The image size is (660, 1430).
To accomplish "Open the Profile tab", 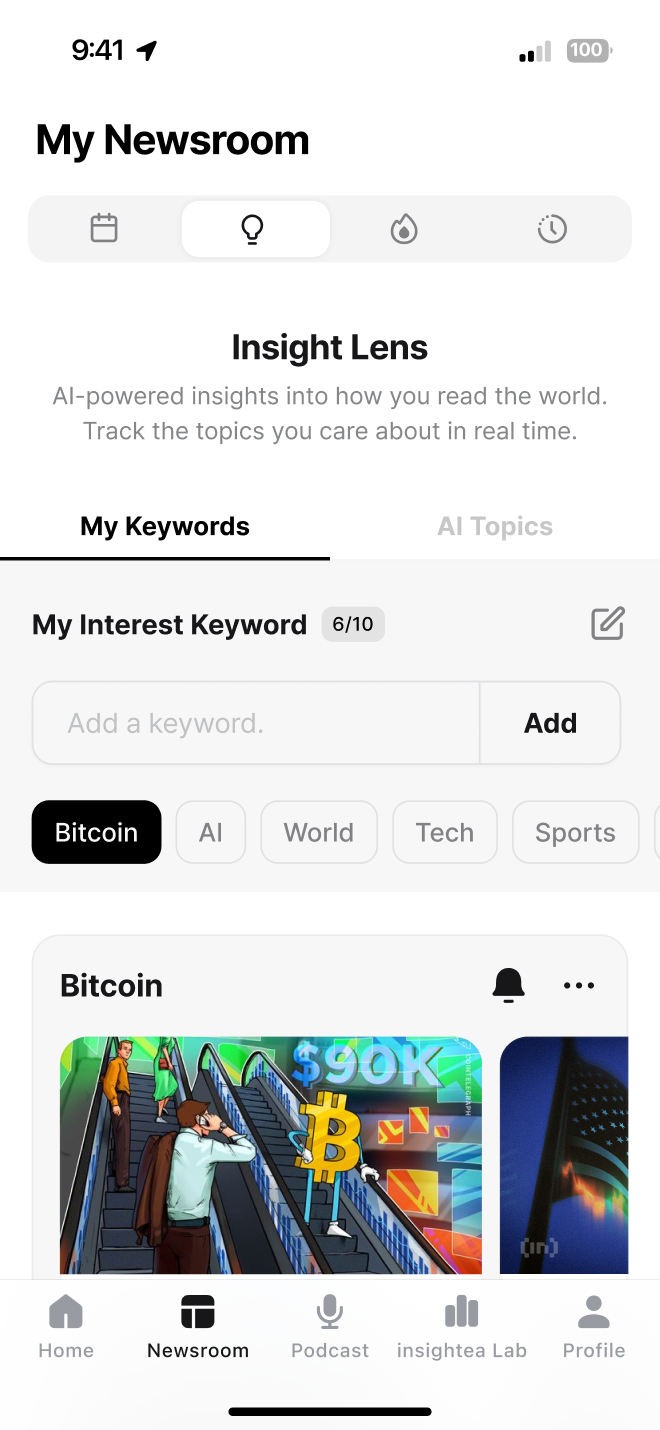I will [x=594, y=1326].
